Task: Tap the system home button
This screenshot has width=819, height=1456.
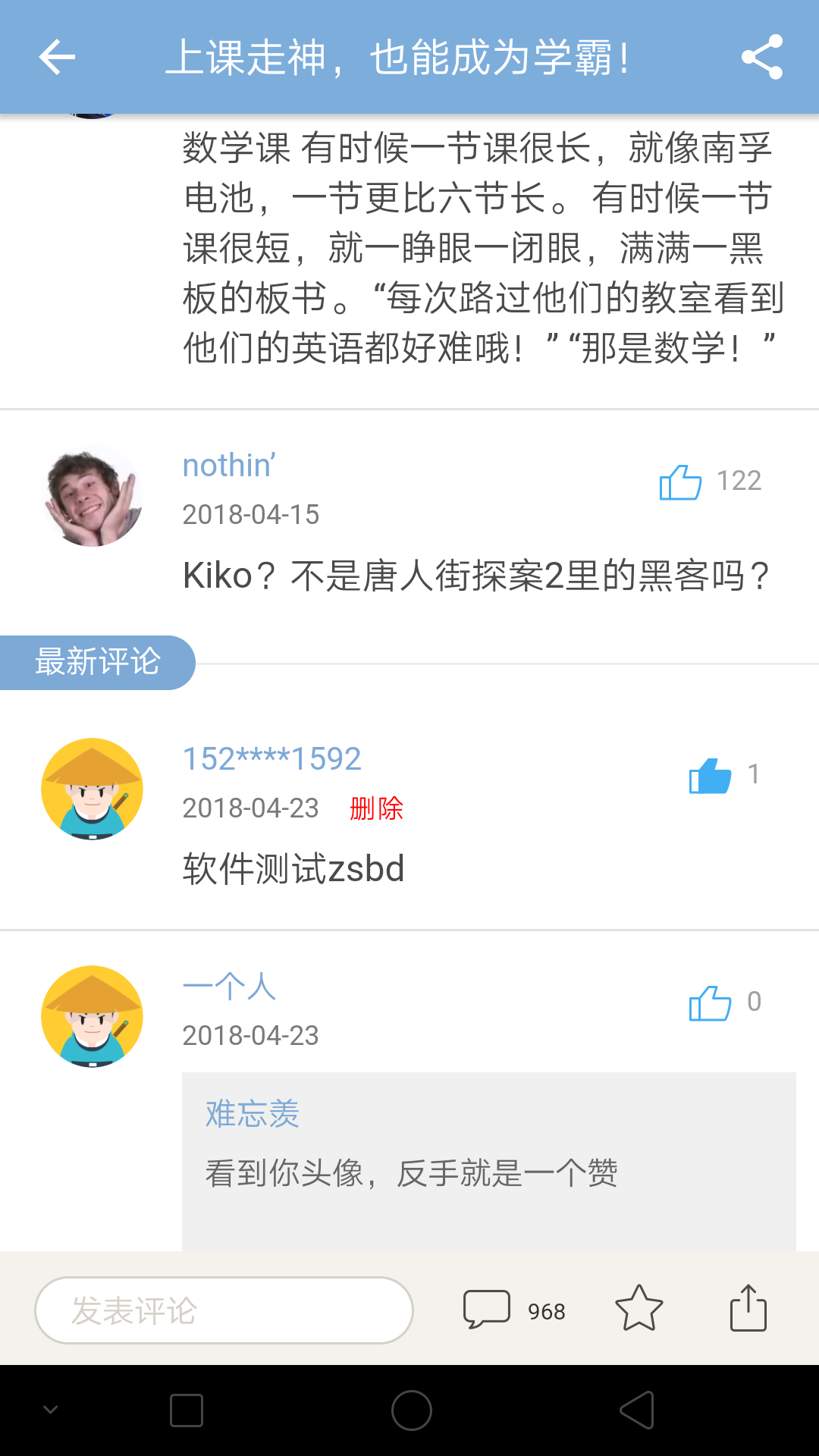Action: tap(411, 1410)
